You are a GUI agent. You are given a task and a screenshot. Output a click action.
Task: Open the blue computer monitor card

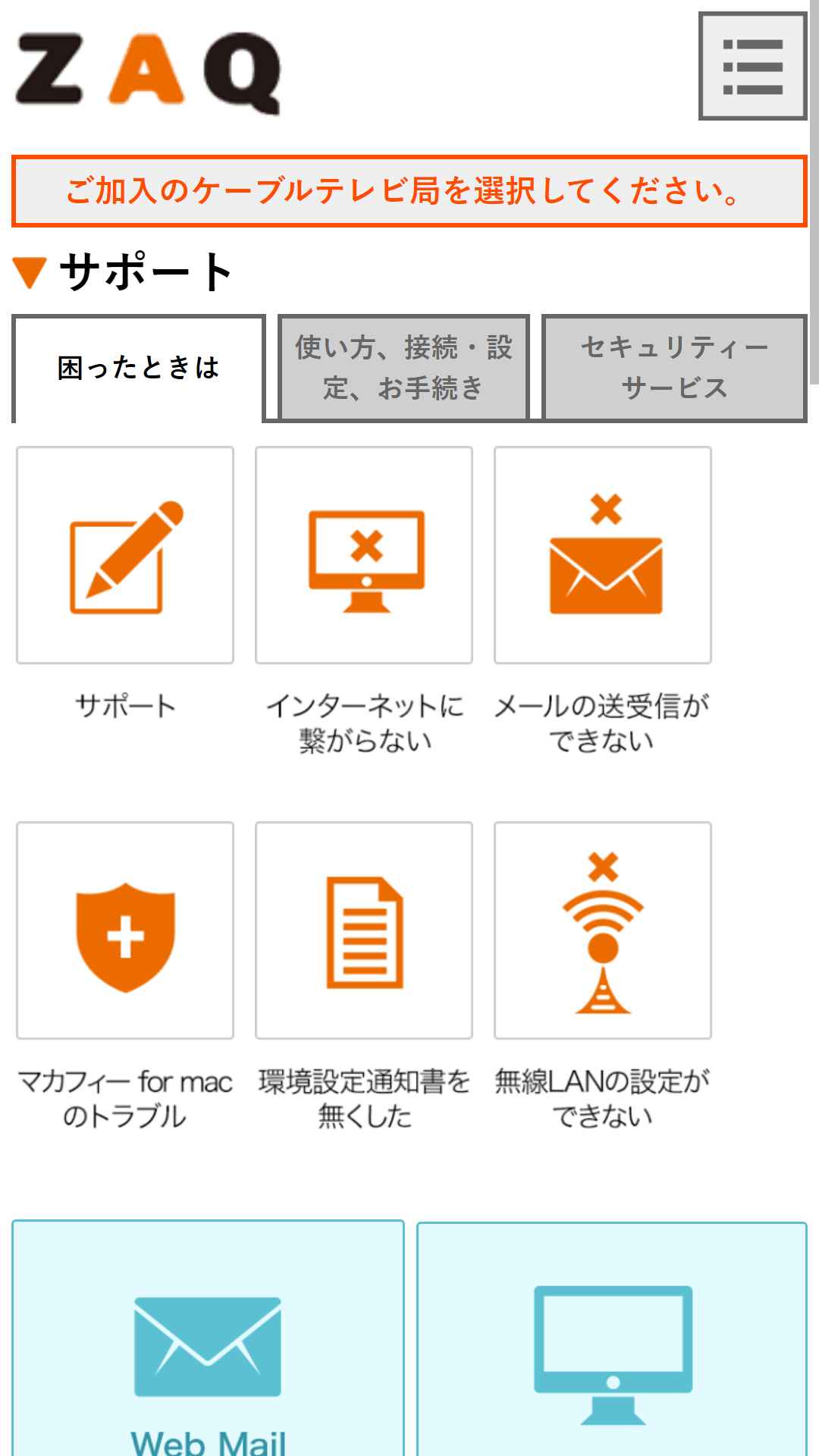(x=612, y=1338)
